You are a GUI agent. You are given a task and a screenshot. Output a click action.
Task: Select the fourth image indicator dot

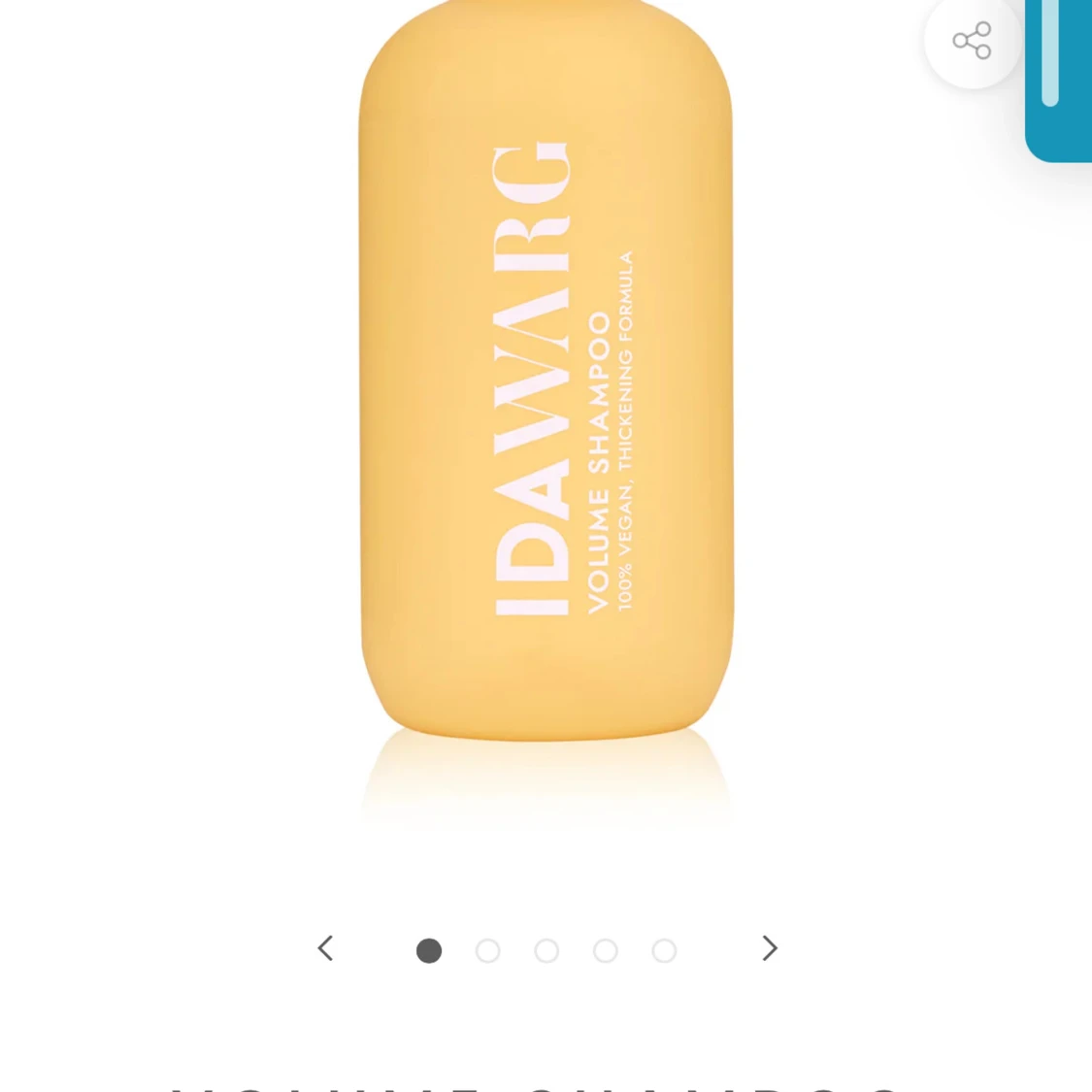(605, 950)
